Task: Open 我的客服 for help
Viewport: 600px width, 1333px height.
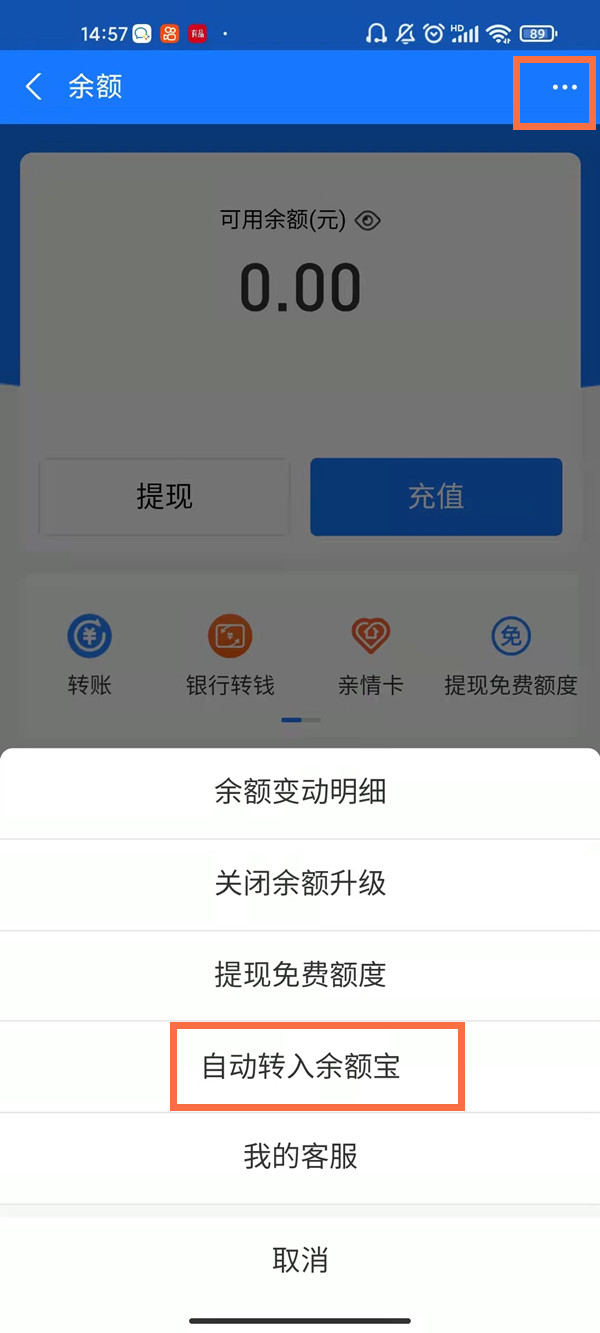Action: pyautogui.click(x=300, y=1157)
